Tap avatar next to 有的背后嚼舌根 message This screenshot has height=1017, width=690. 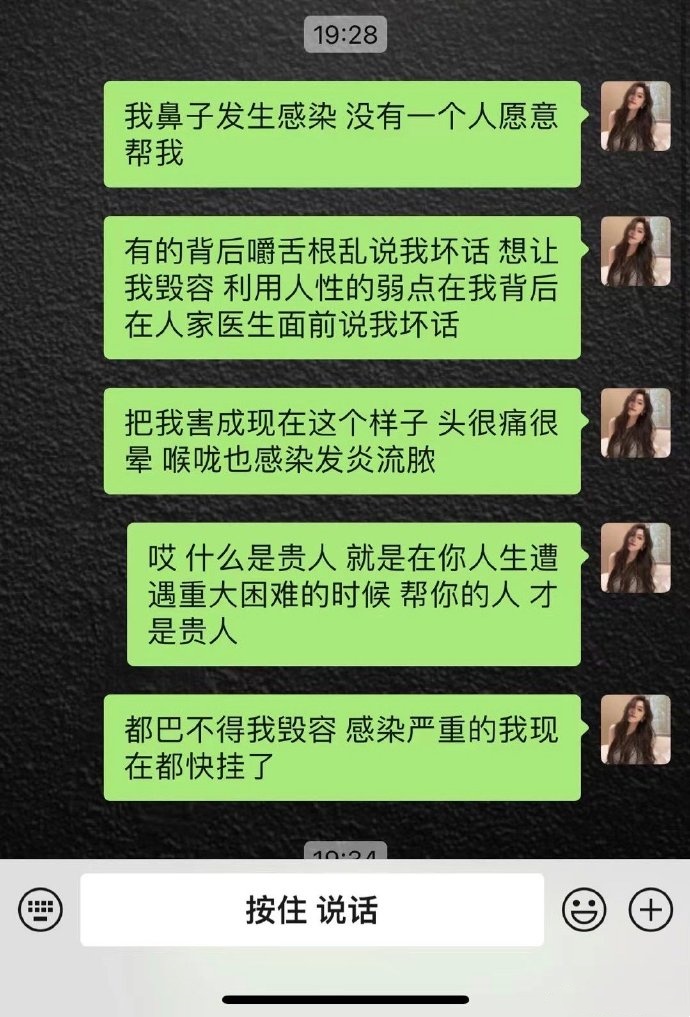tap(635, 251)
